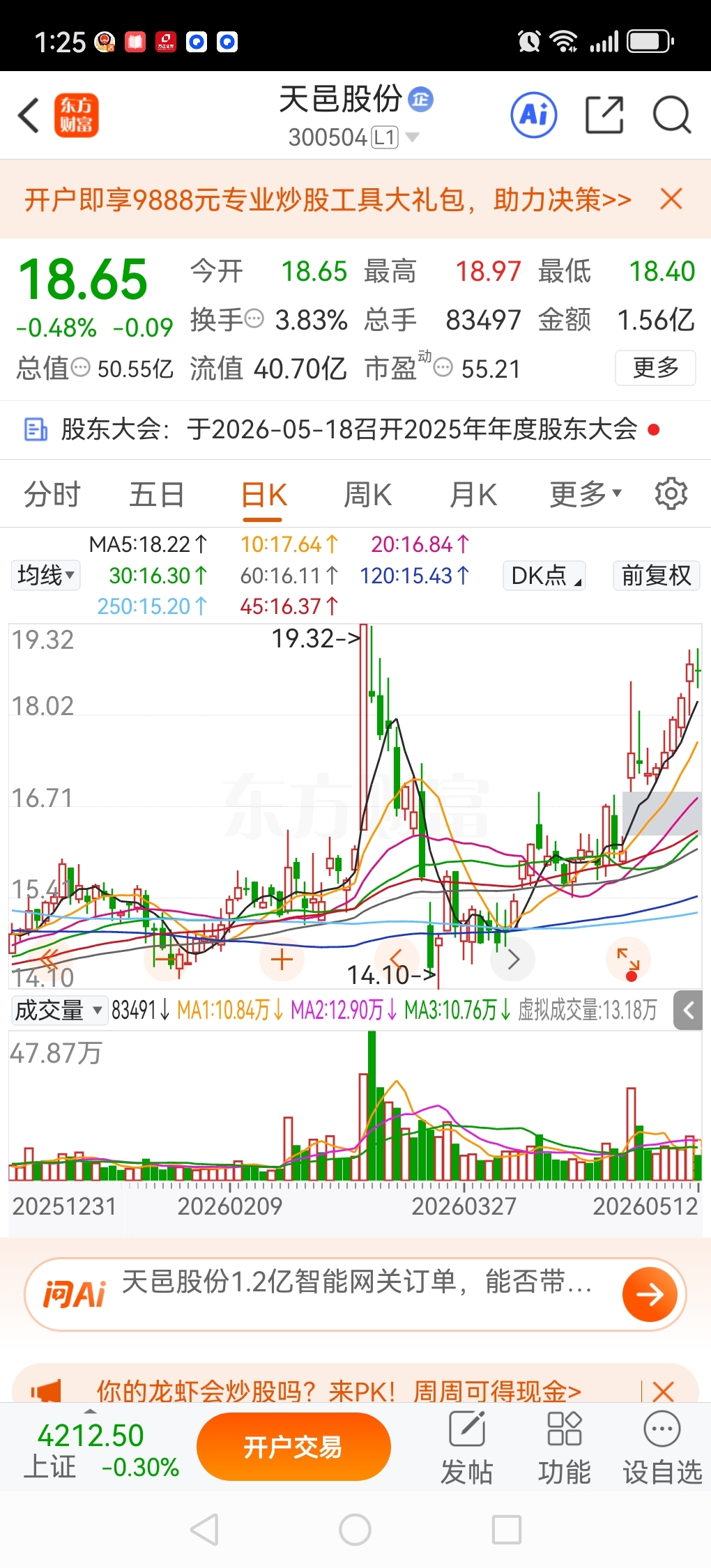This screenshot has height=1568, width=711.
Task: Dismiss the 开户 promo banner
Action: [671, 199]
